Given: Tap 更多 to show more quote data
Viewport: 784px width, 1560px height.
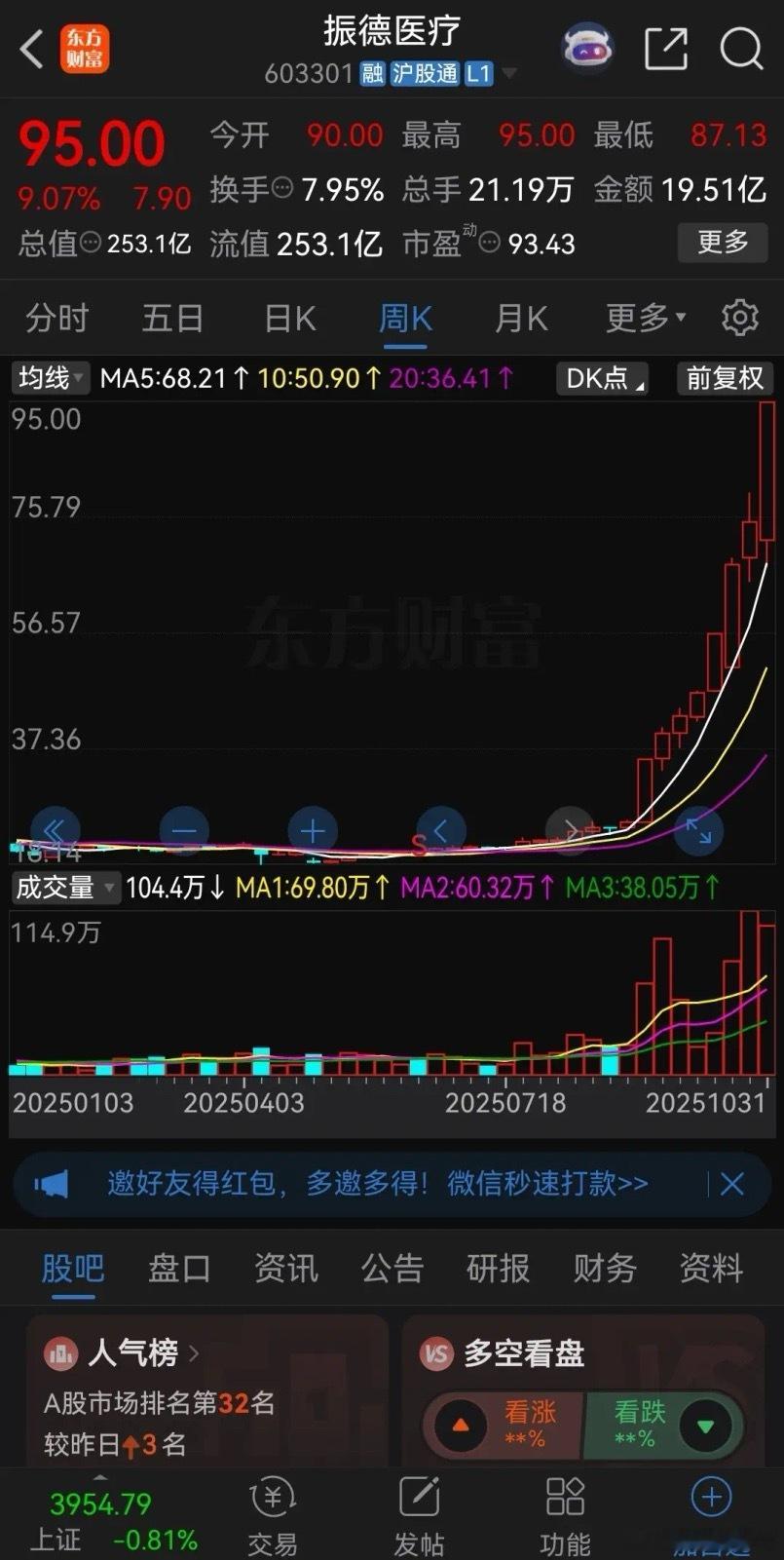Looking at the screenshot, I should coord(722,242).
